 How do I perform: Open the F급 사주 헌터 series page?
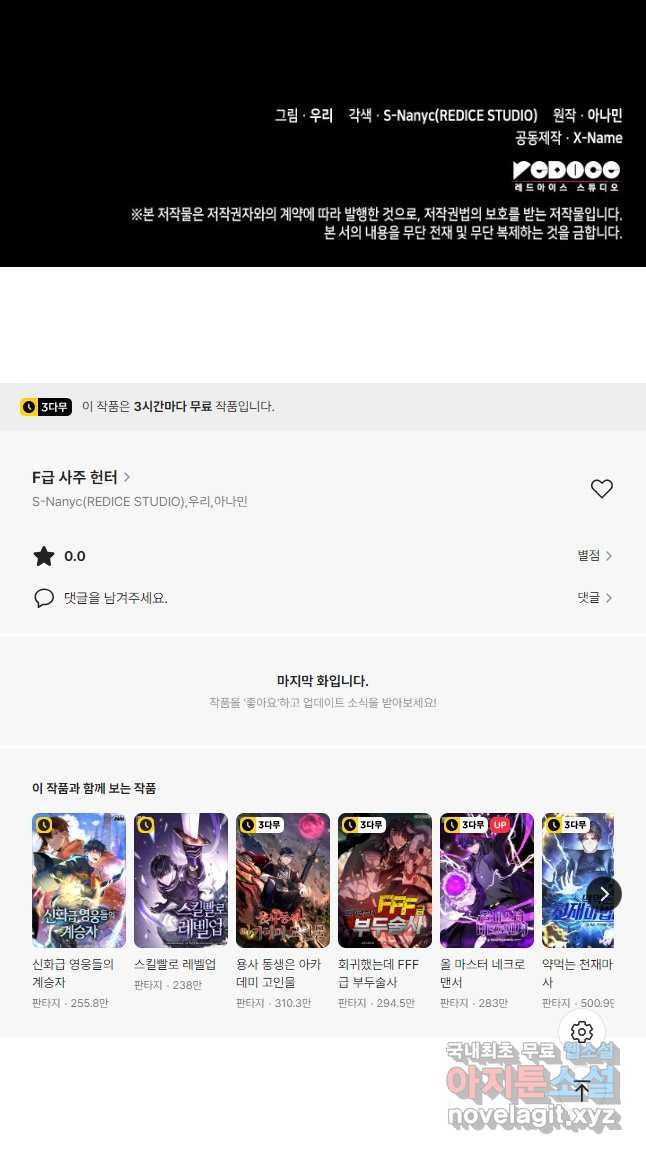tap(81, 477)
